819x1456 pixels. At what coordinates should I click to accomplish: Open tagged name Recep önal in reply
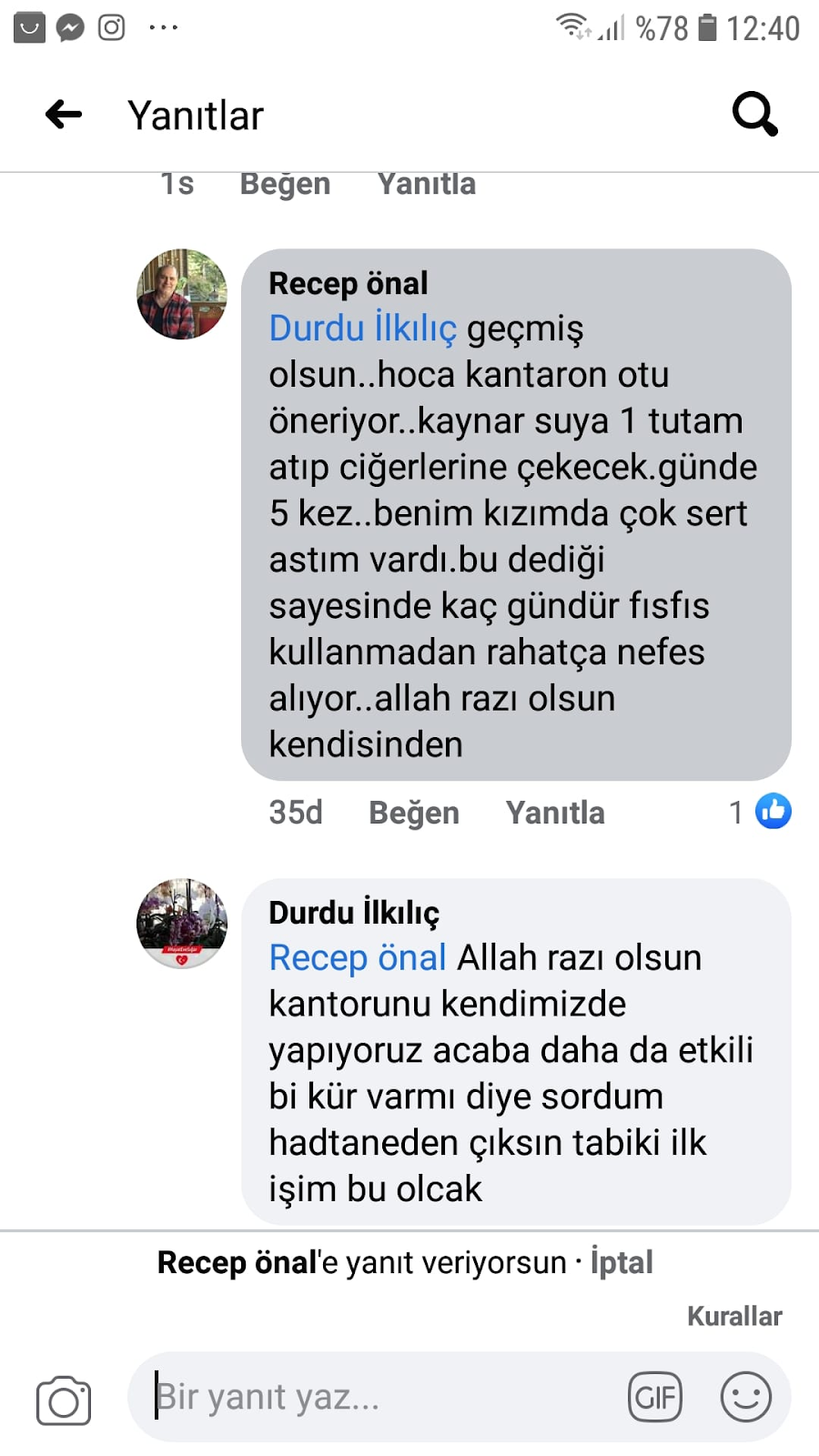click(358, 957)
